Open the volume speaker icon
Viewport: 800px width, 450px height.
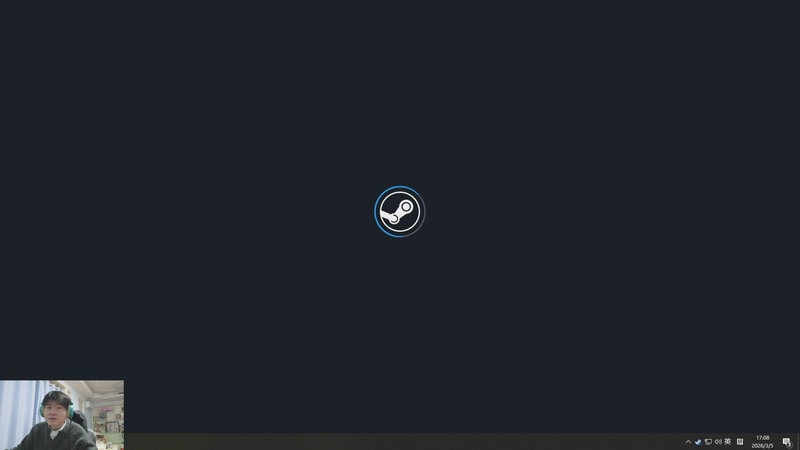(718, 442)
